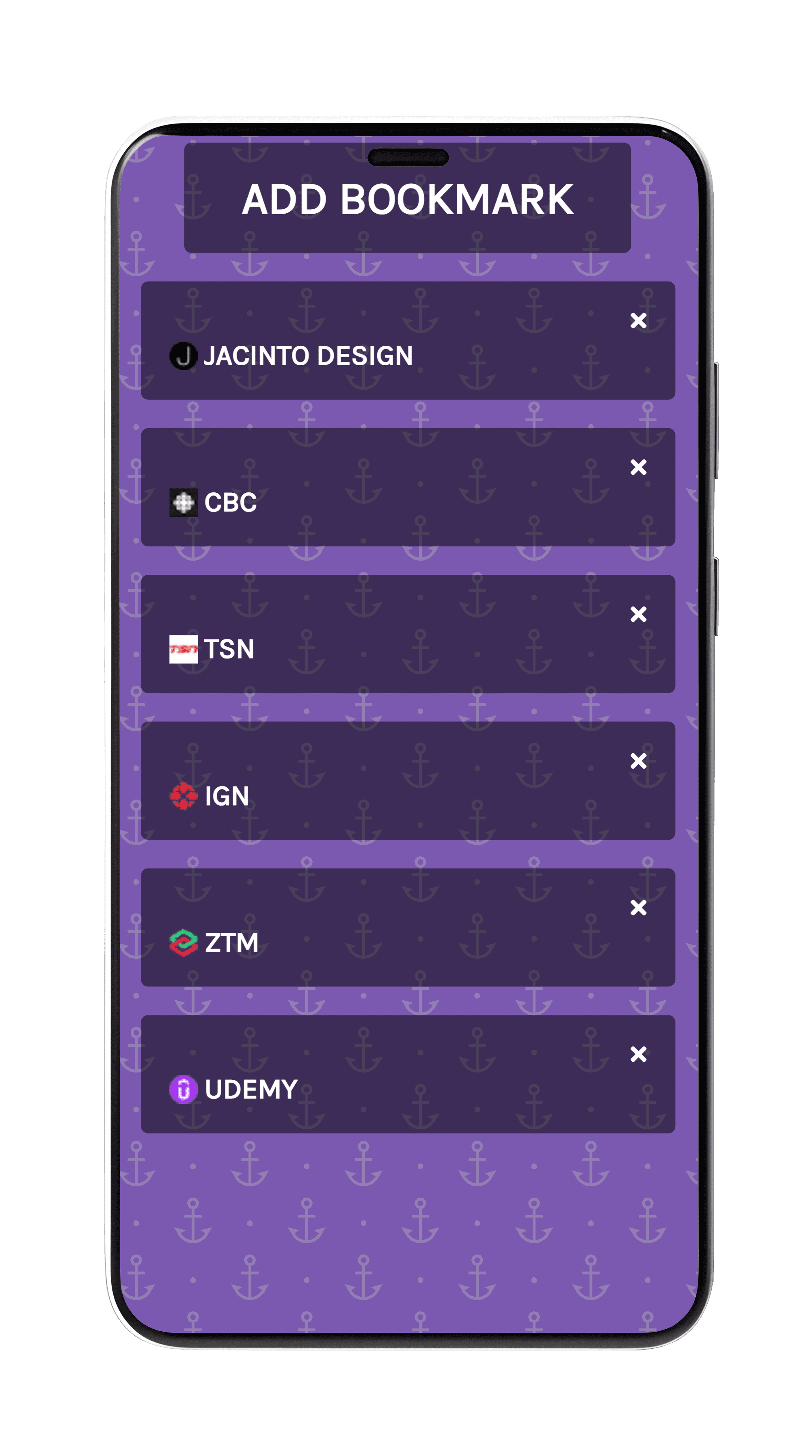Visit the Udemy bookmark
Viewport: 812px width, 1456px height.
(251, 1089)
